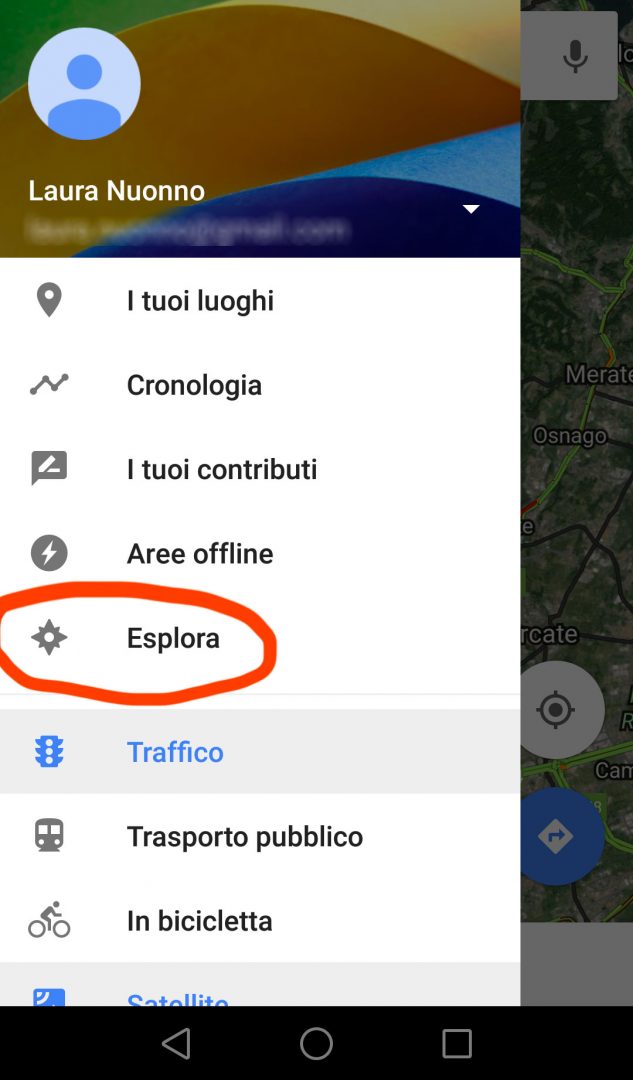The height and width of the screenshot is (1080, 633).
Task: Open I tuoi contributi
Action: pos(221,469)
